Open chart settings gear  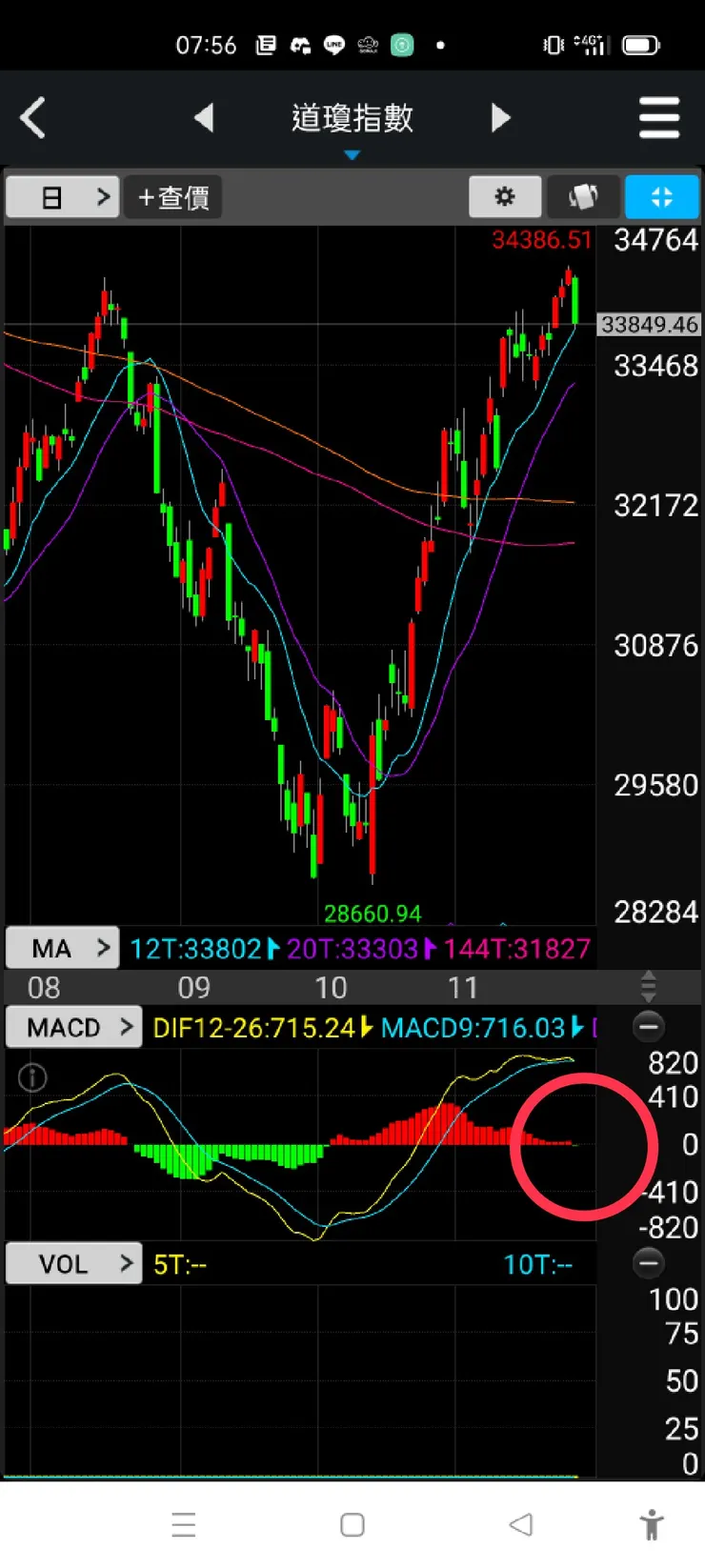505,197
